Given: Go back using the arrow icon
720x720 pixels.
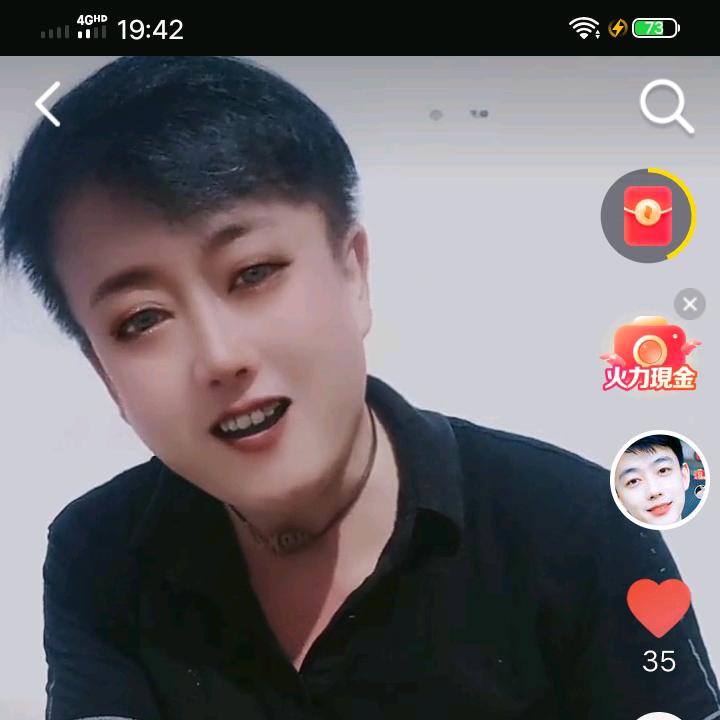Looking at the screenshot, I should pos(48,104).
